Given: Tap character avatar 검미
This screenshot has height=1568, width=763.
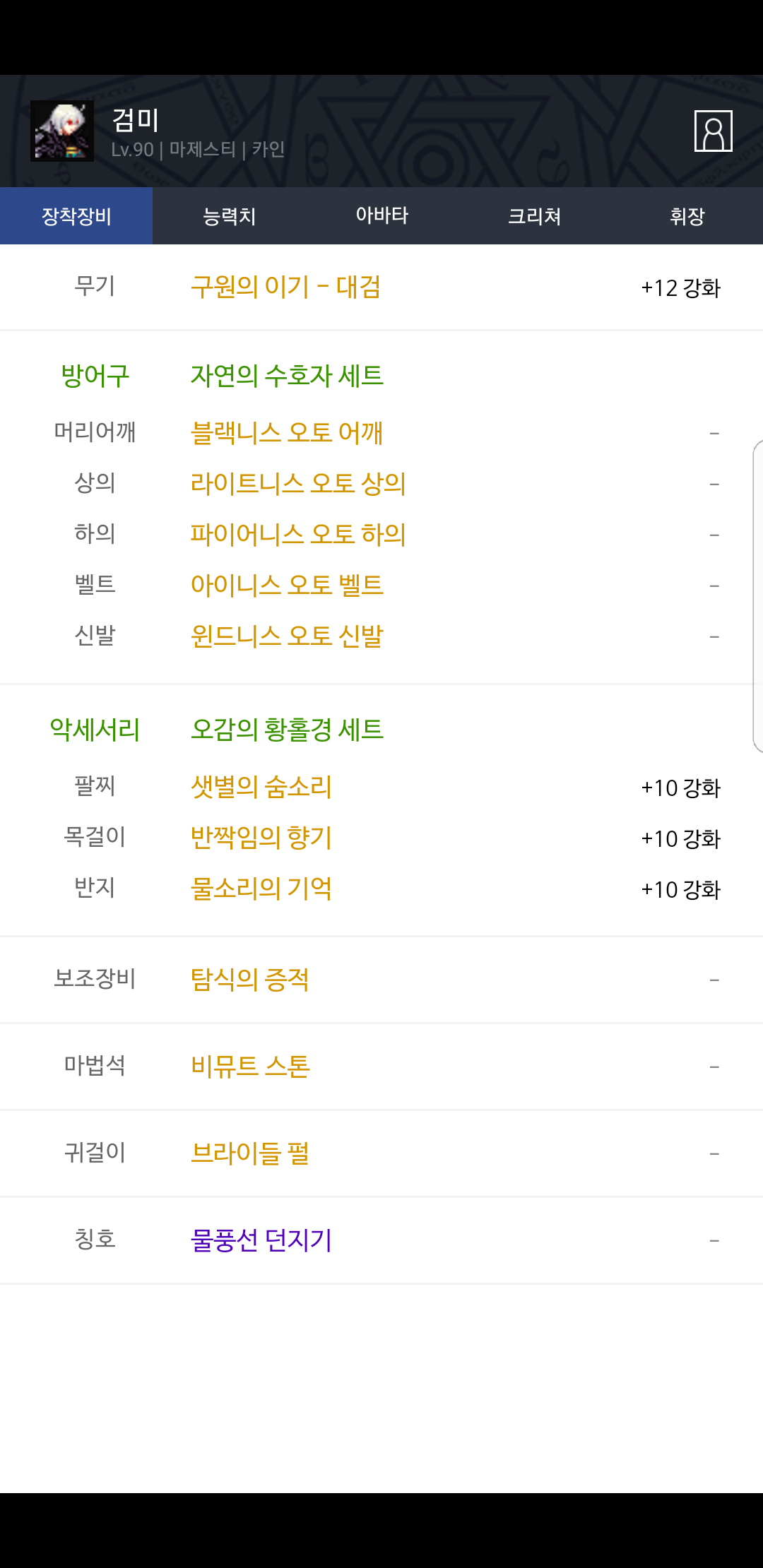Looking at the screenshot, I should (62, 131).
